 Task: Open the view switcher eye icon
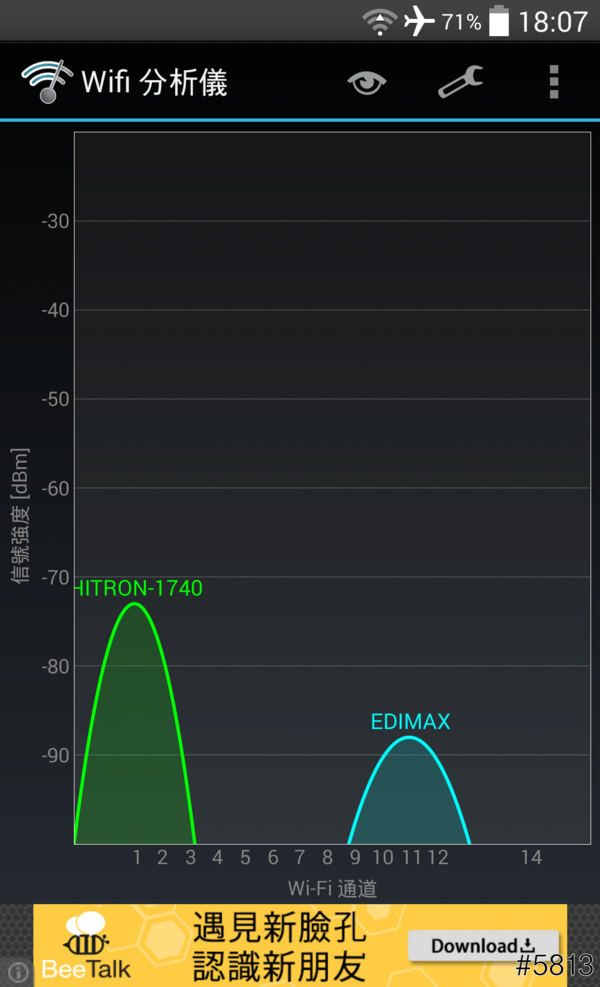[x=367, y=83]
